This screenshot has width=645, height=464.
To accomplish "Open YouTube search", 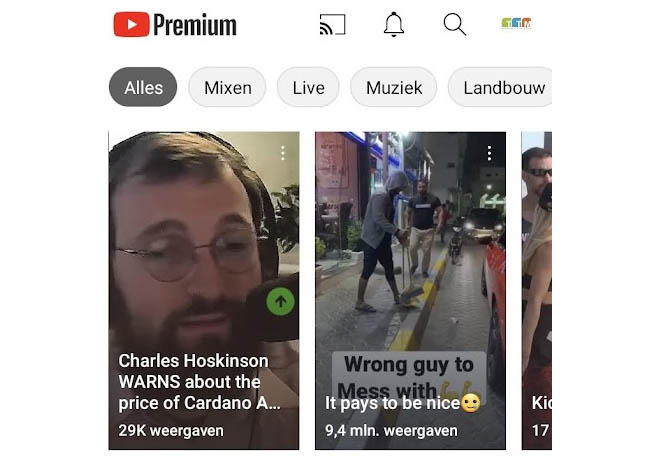I will (x=454, y=25).
